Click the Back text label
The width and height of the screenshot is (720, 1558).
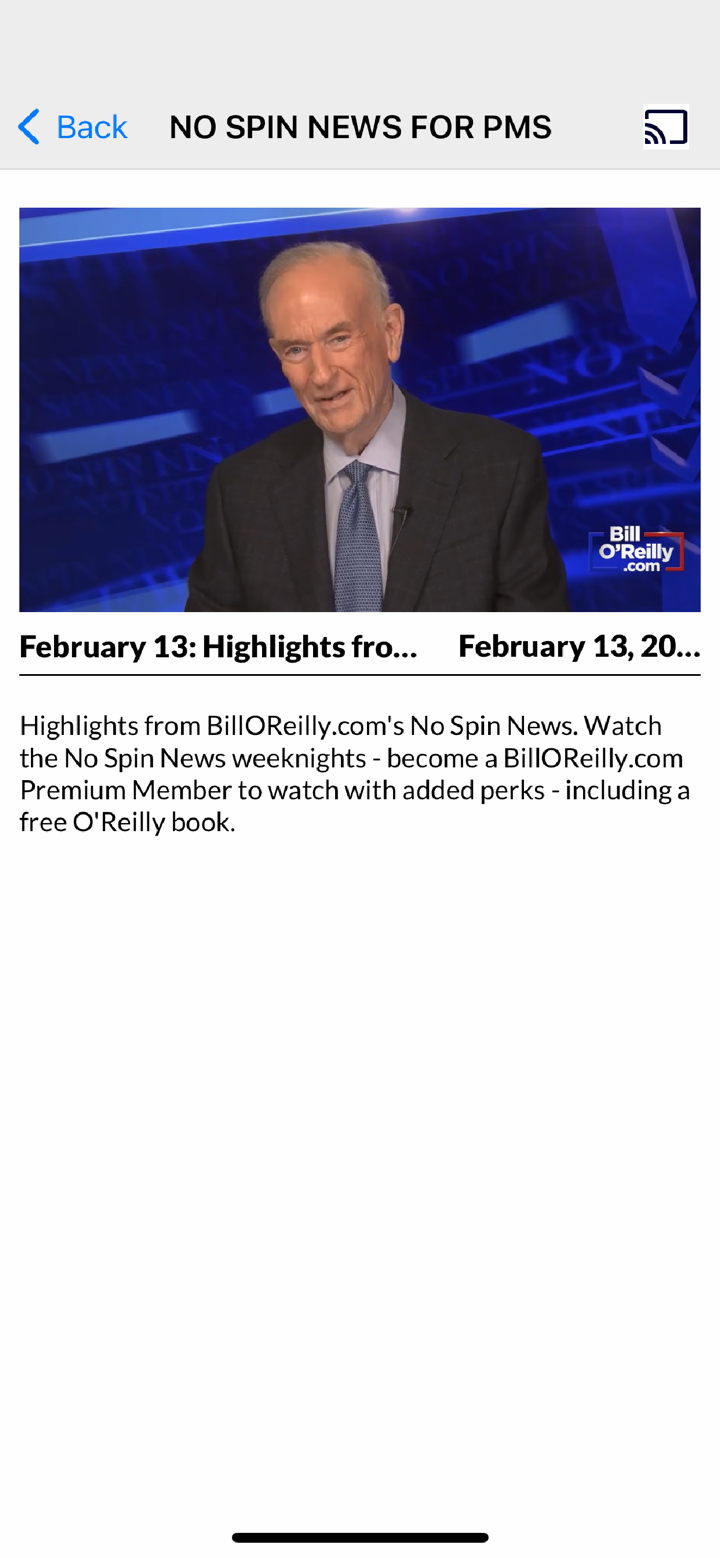click(x=91, y=126)
